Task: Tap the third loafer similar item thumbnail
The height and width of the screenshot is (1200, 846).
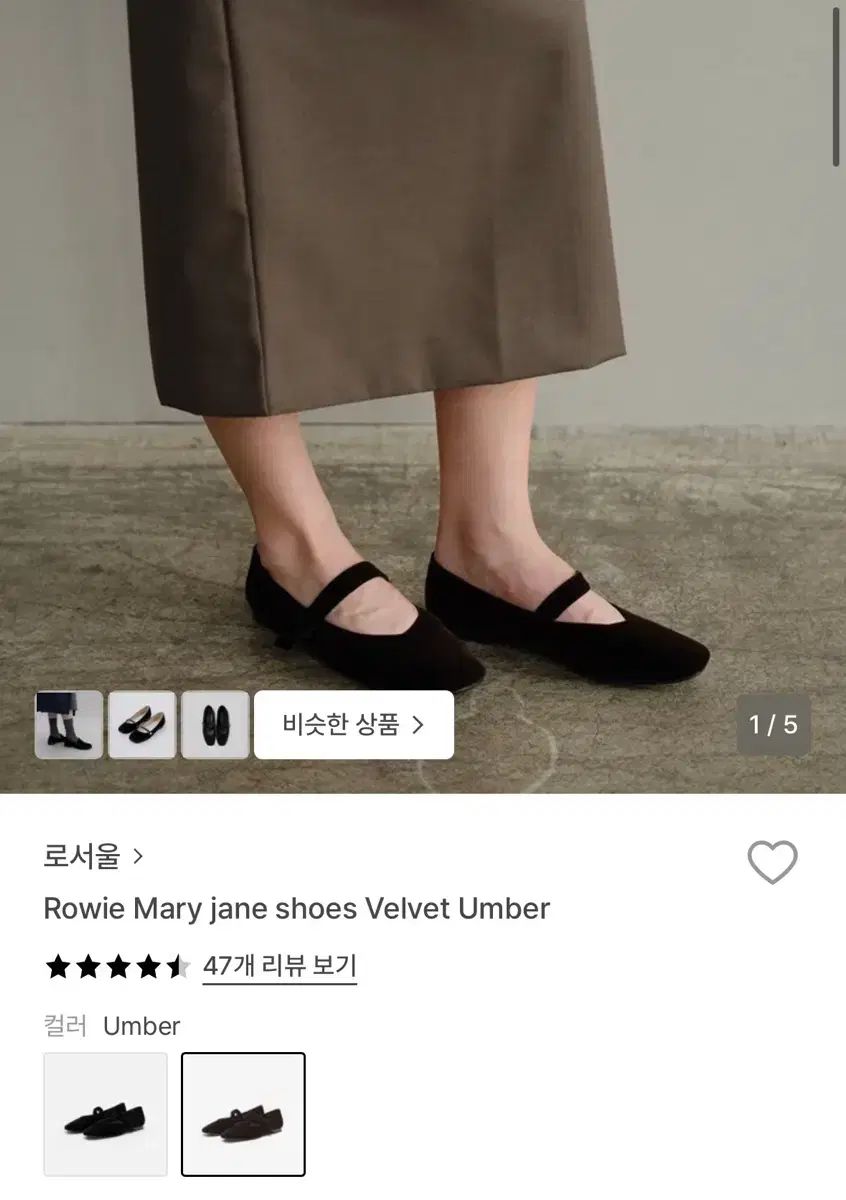Action: tap(214, 725)
